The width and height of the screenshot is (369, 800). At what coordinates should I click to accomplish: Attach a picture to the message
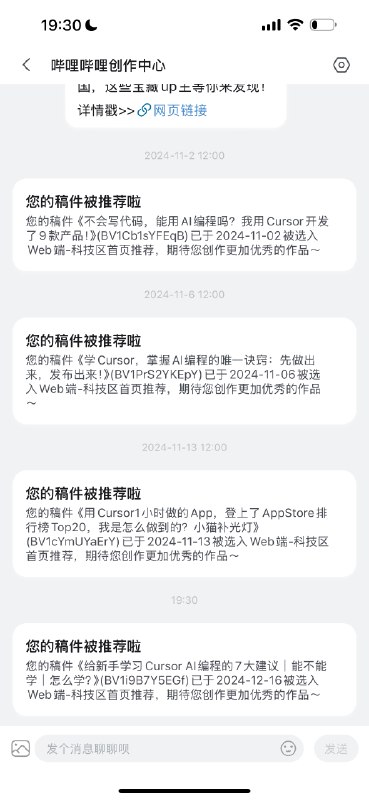[x=20, y=748]
